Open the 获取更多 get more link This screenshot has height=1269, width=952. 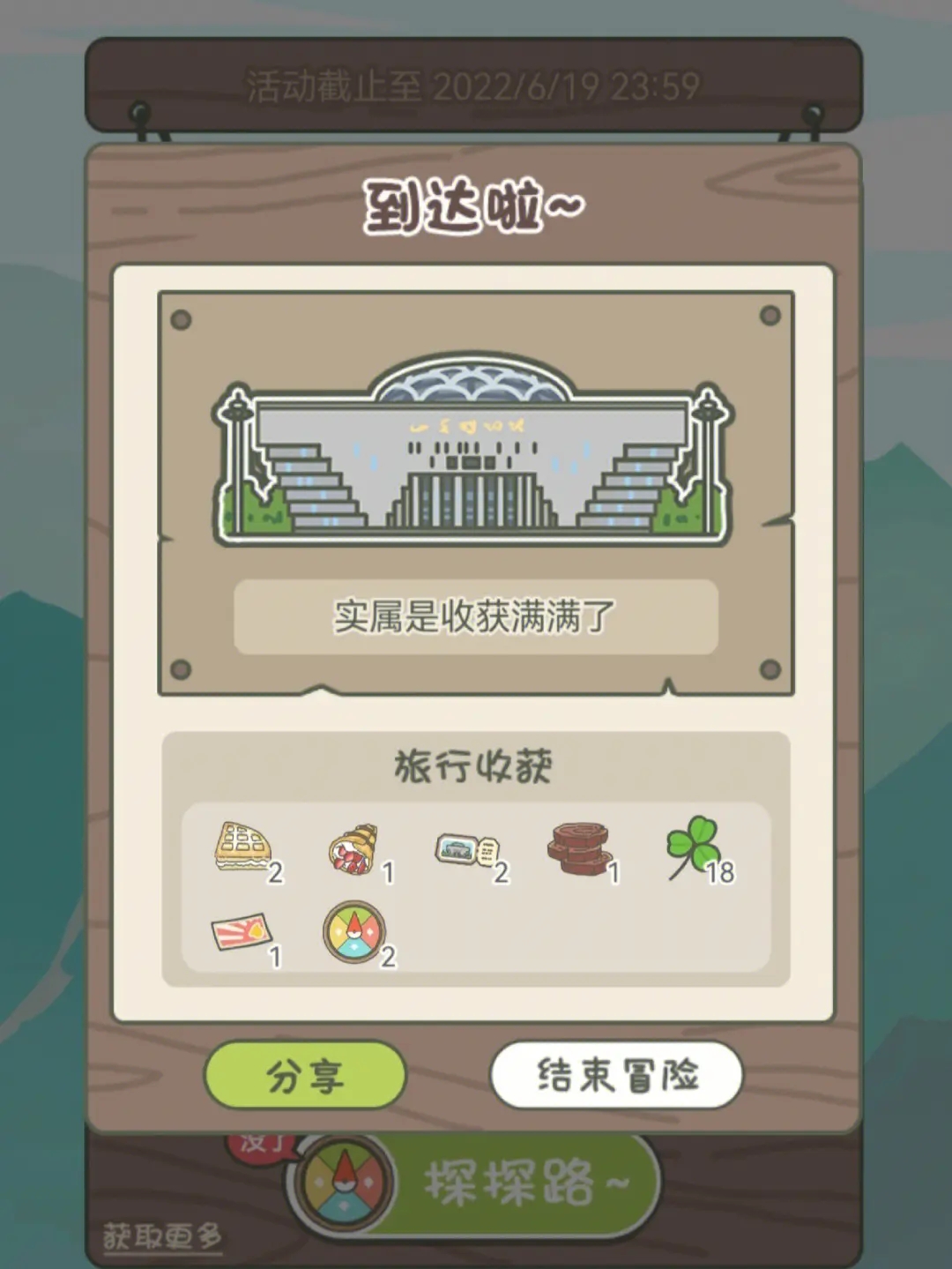(162, 1235)
